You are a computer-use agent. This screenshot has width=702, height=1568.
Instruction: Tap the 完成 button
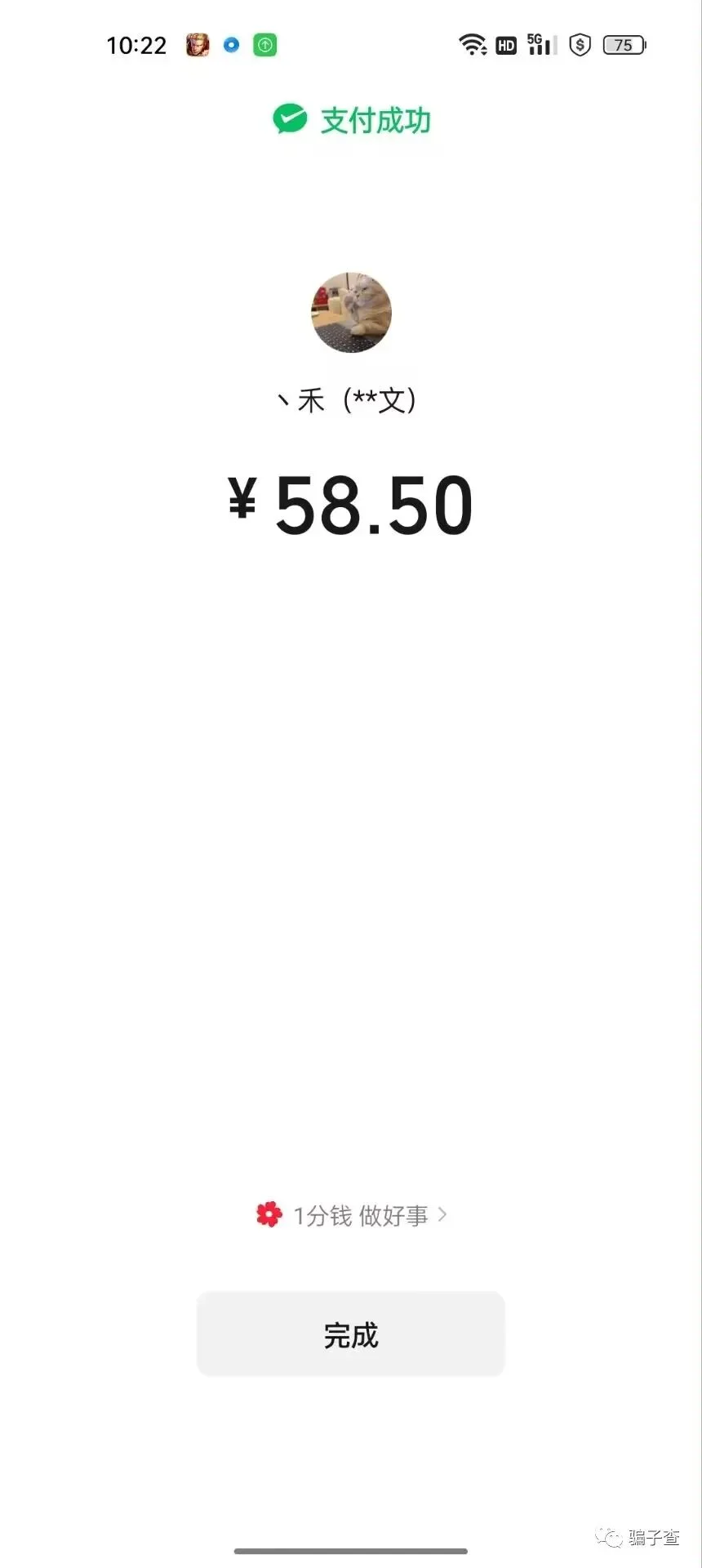click(351, 1334)
